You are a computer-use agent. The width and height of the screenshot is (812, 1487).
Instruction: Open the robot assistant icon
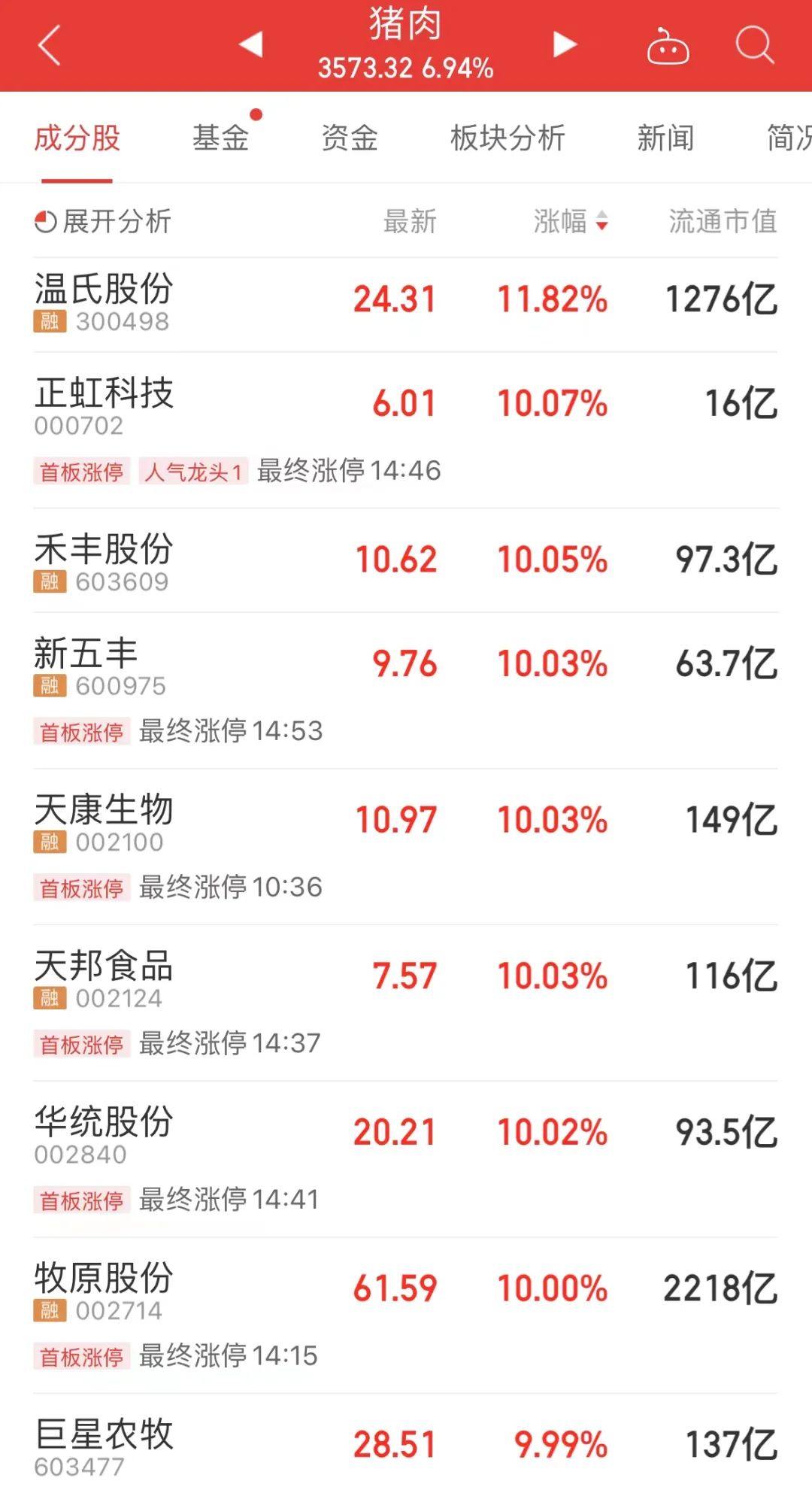click(x=668, y=47)
